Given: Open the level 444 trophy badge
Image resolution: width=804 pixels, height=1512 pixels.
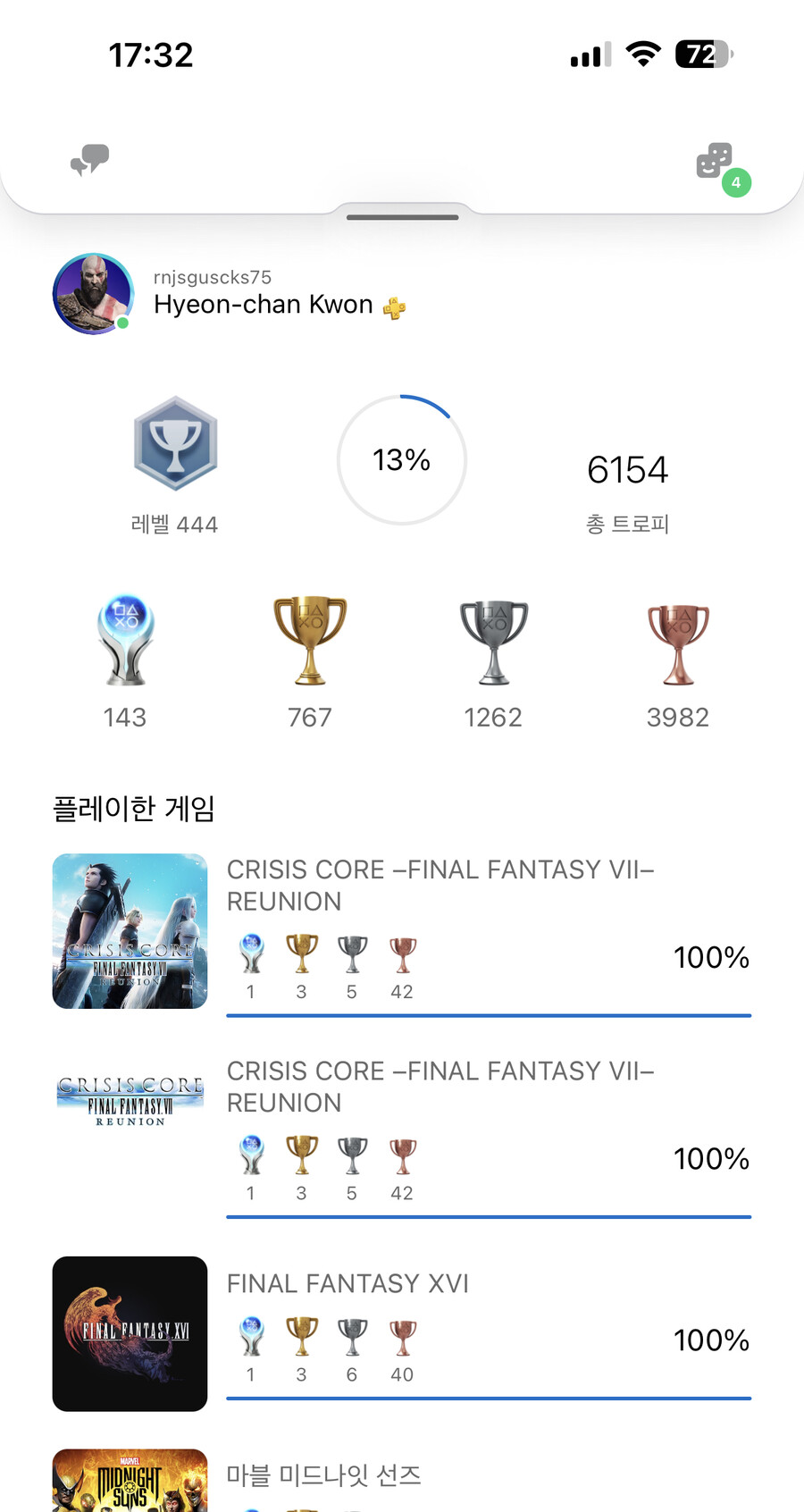Looking at the screenshot, I should pos(175,444).
